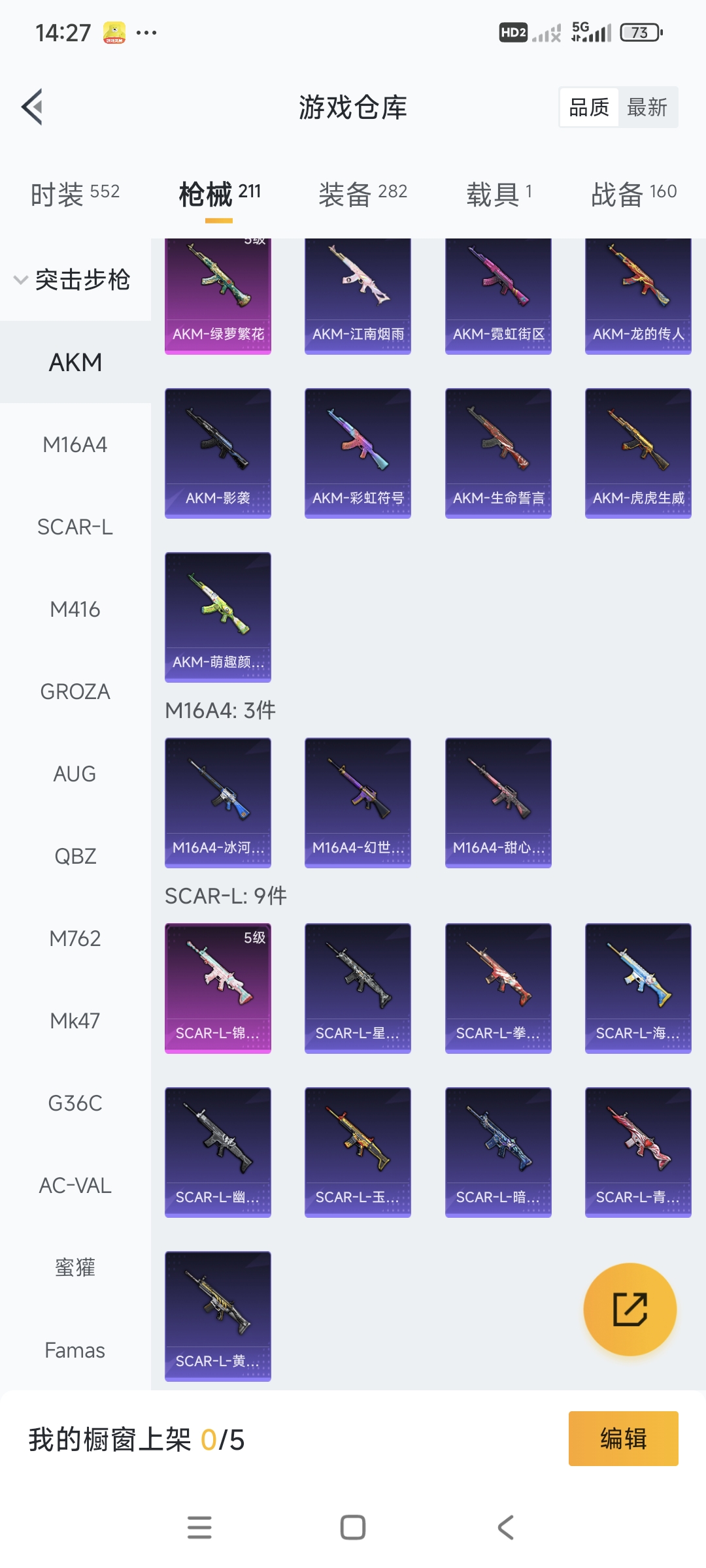Open the AKM-彩虹符号 skin
The image size is (706, 1568).
pyautogui.click(x=358, y=453)
